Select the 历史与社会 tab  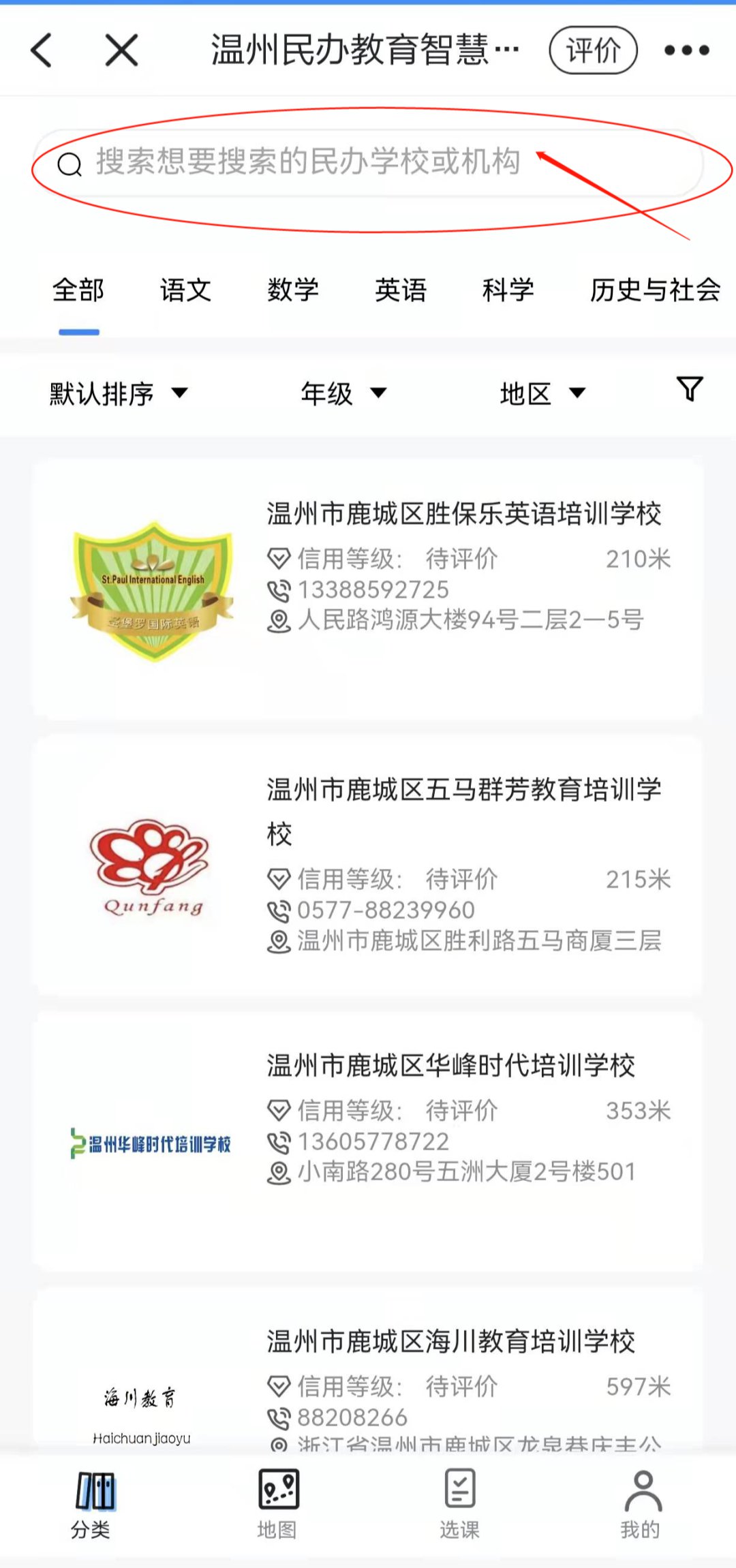pyautogui.click(x=654, y=290)
